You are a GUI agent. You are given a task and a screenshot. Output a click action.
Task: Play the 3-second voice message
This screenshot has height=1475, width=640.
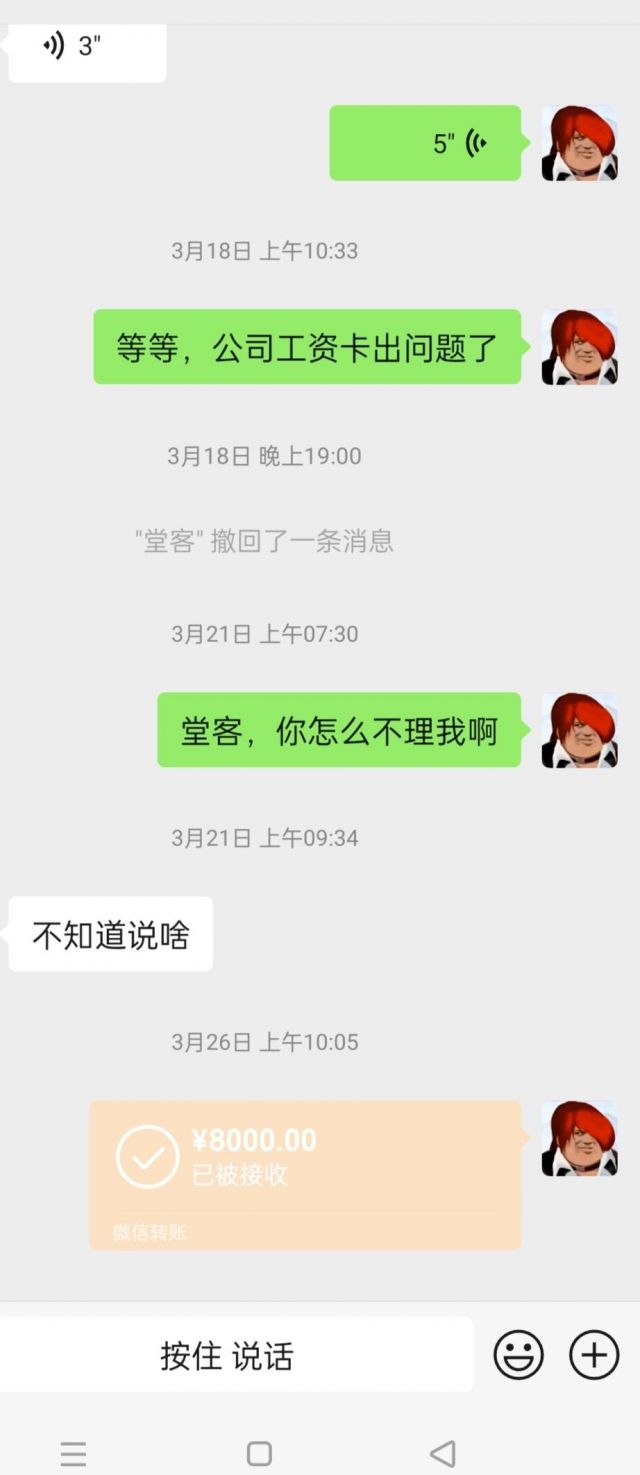(x=86, y=48)
